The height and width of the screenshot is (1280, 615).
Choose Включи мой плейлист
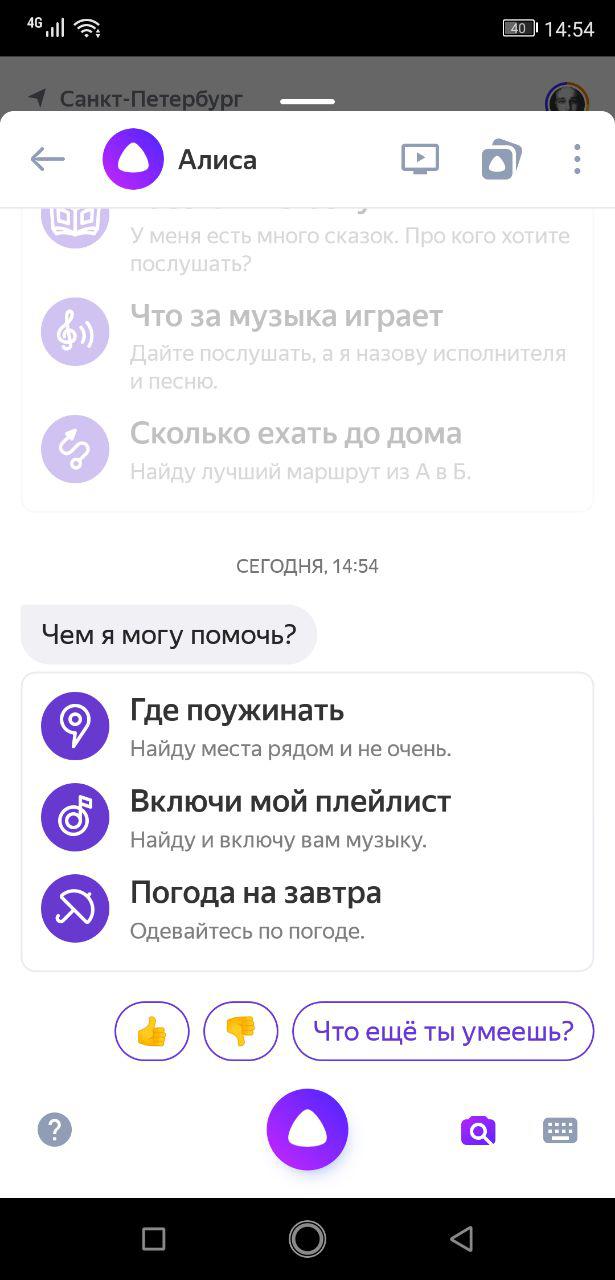307,818
